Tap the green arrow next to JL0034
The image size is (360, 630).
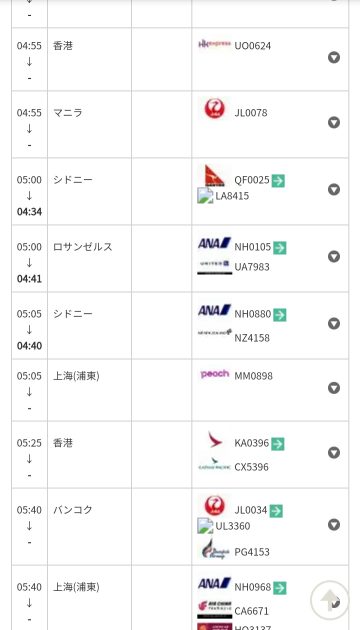(276, 511)
